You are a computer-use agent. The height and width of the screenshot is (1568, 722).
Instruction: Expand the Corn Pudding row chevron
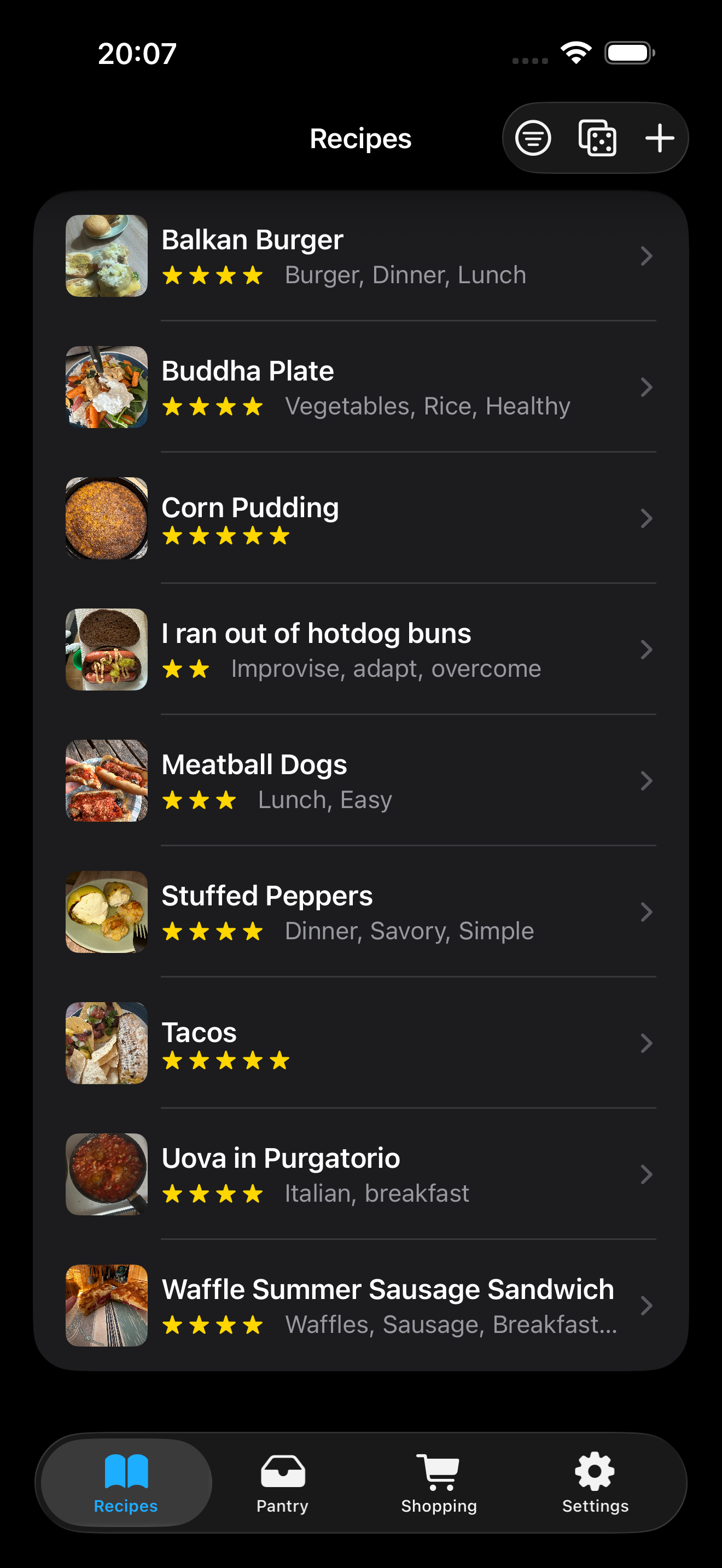(647, 518)
